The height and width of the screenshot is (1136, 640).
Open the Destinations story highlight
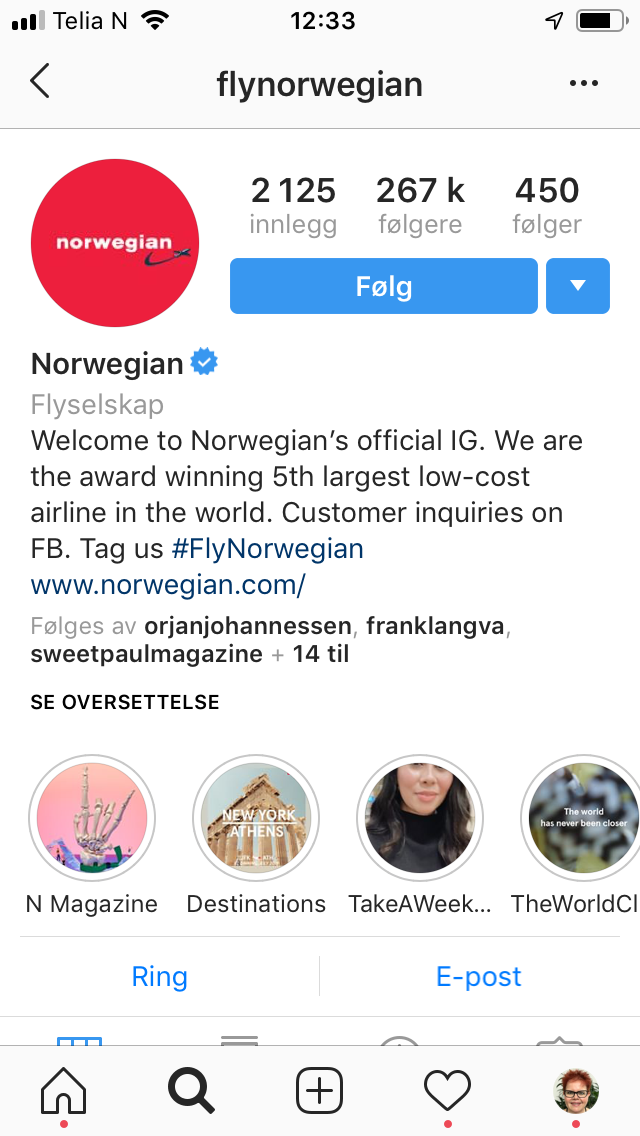tap(257, 820)
